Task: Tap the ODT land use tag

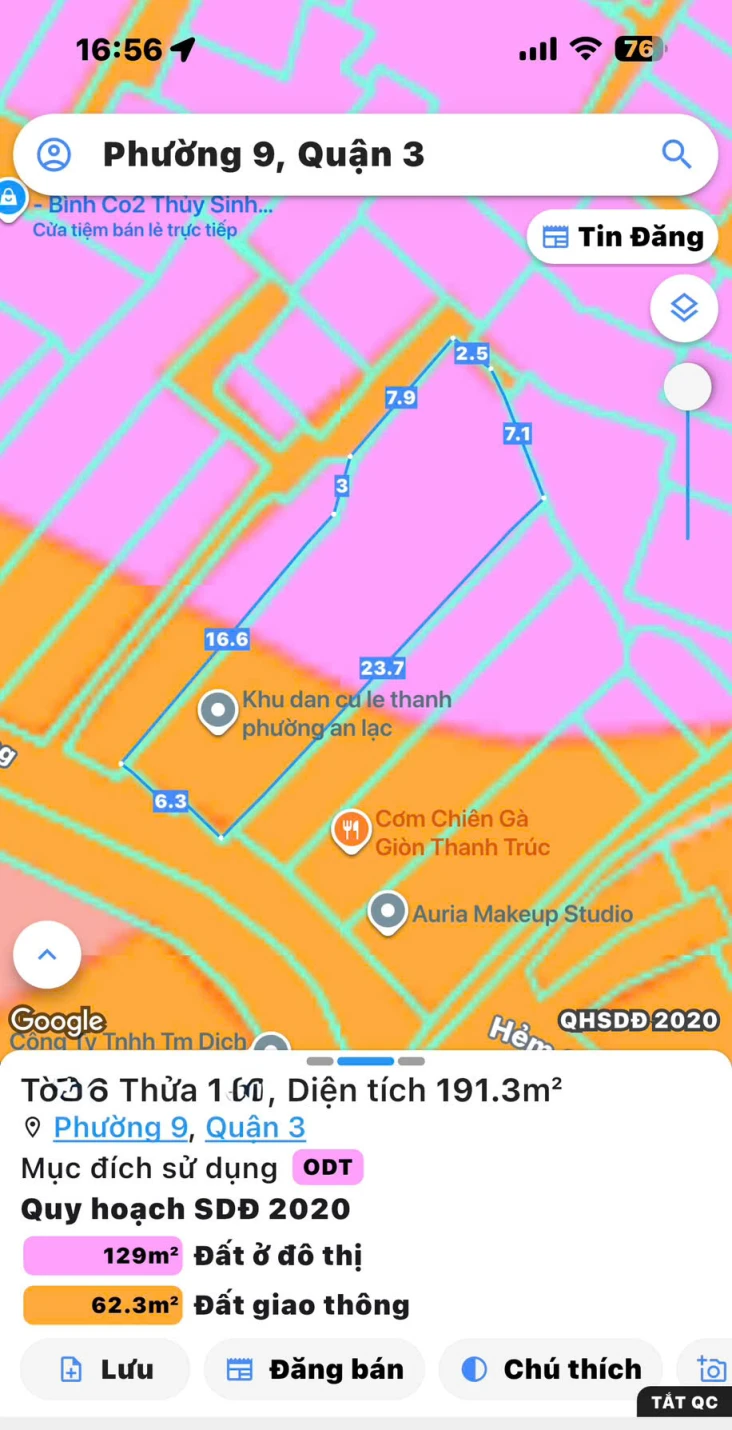Action: click(327, 1168)
